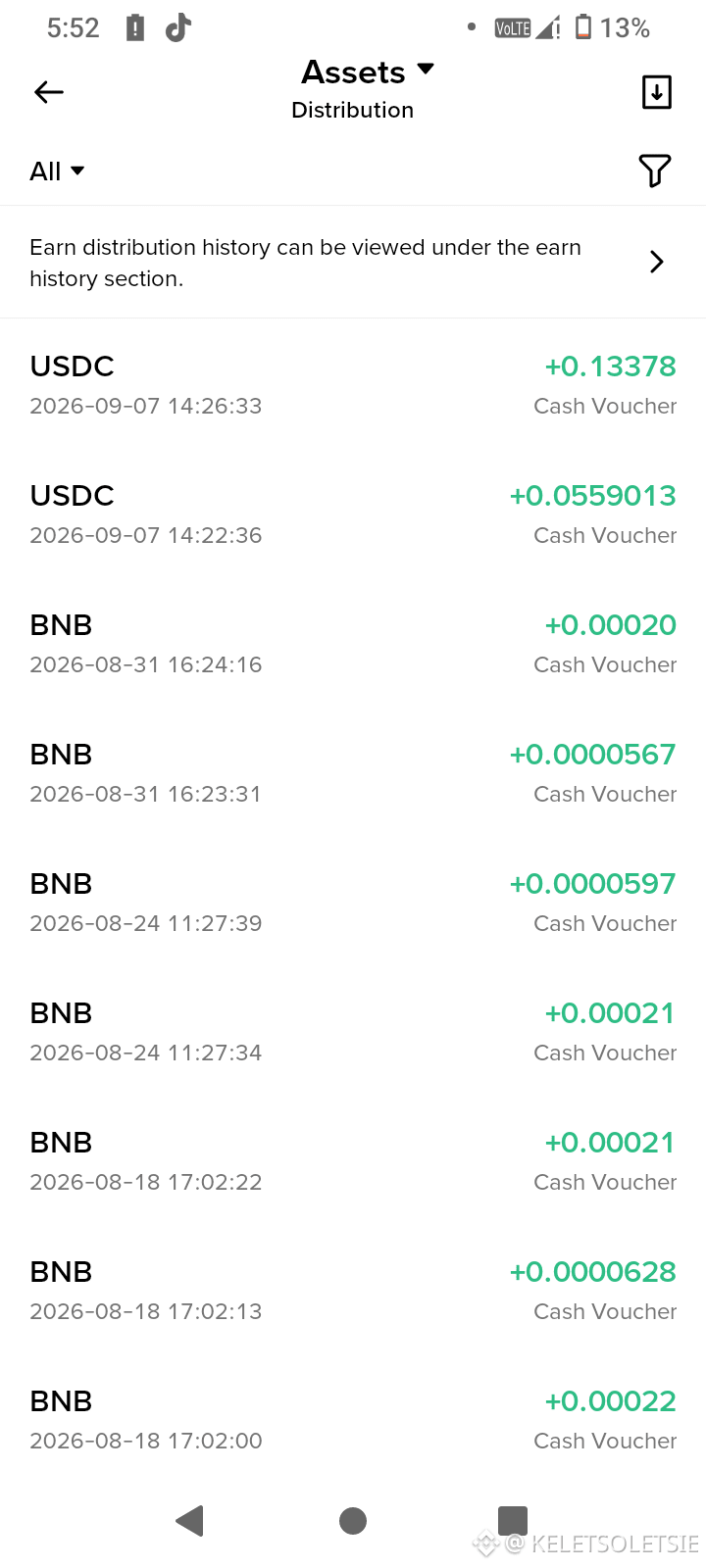Select the BNB +0.0000628 entry

pyautogui.click(x=353, y=1291)
